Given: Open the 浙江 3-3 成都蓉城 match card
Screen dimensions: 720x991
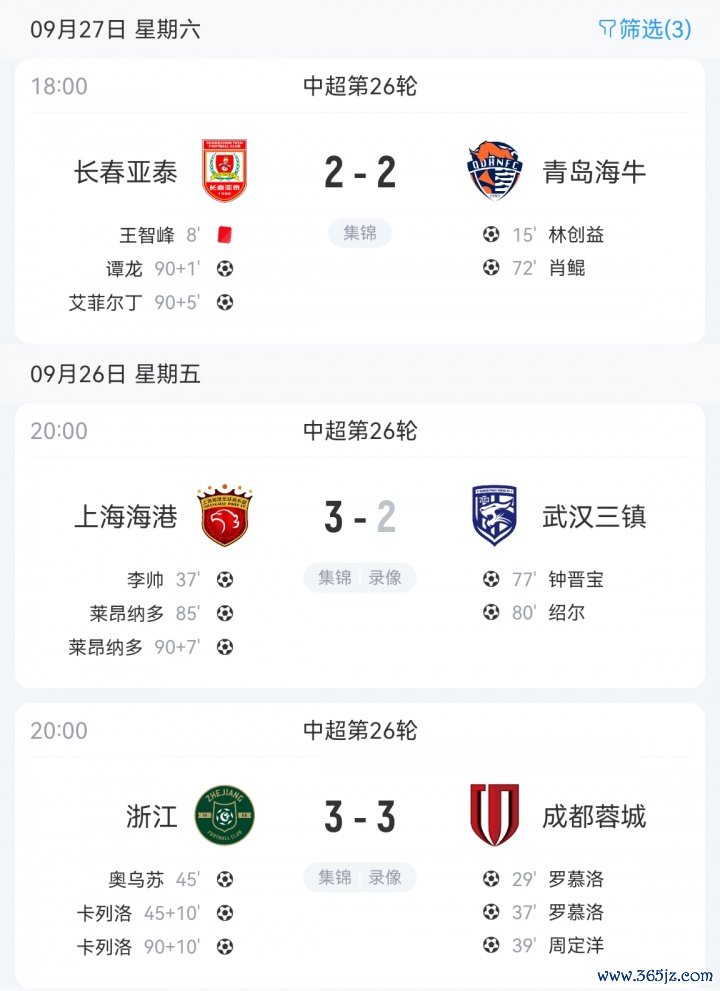Looking at the screenshot, I should (x=360, y=816).
